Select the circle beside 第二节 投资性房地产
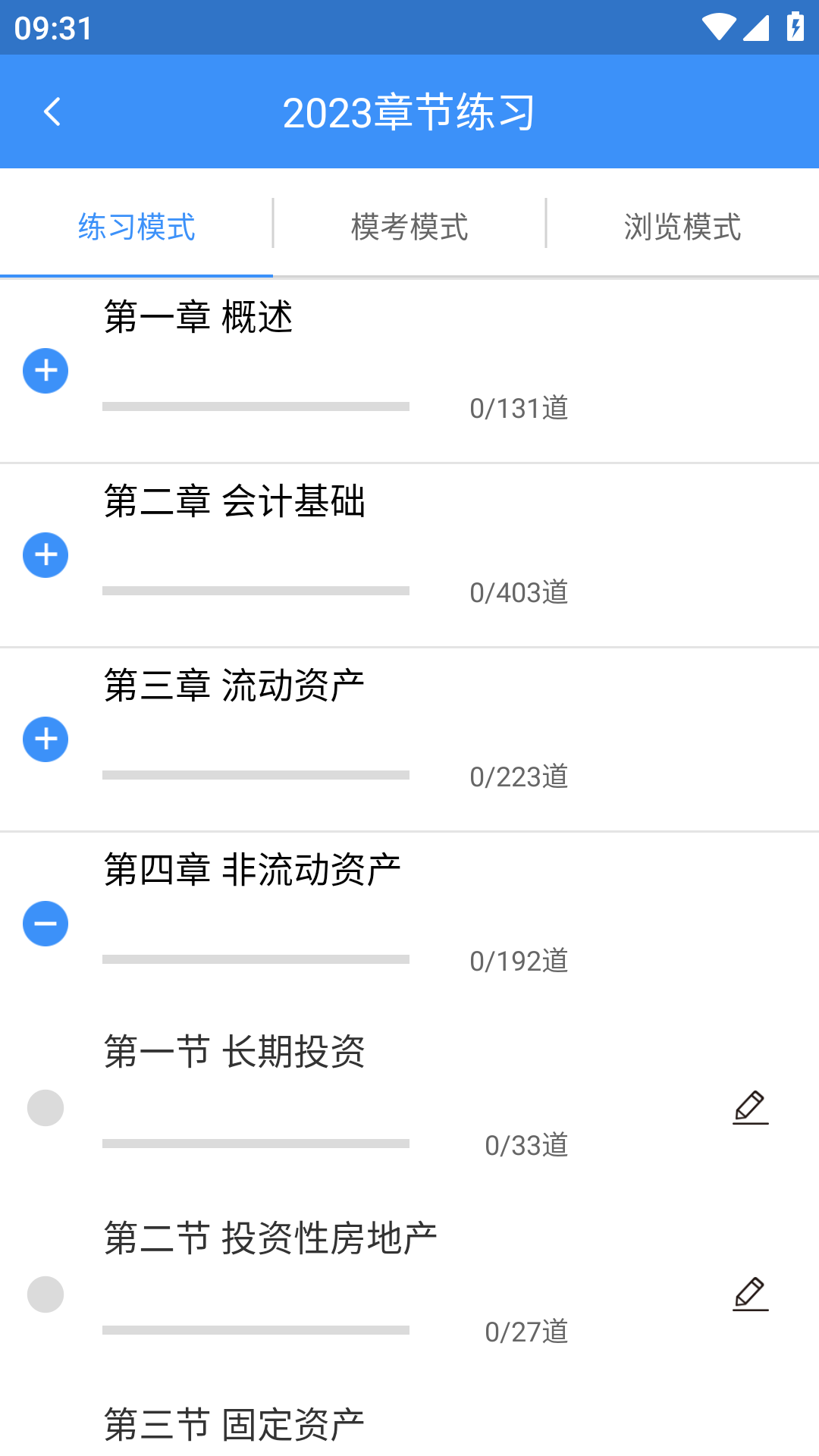The width and height of the screenshot is (819, 1456). point(45,1294)
